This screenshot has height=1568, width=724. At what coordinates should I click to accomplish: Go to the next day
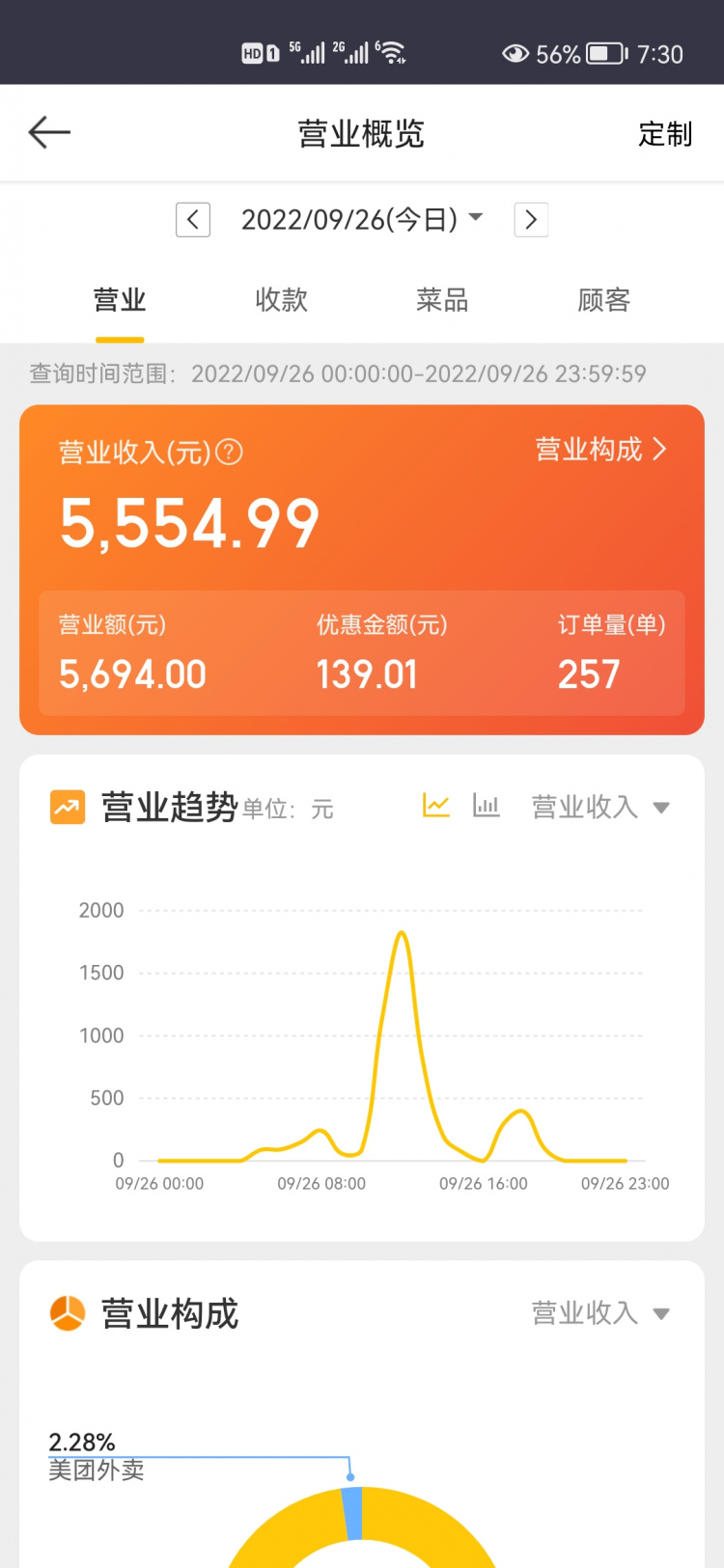point(531,220)
